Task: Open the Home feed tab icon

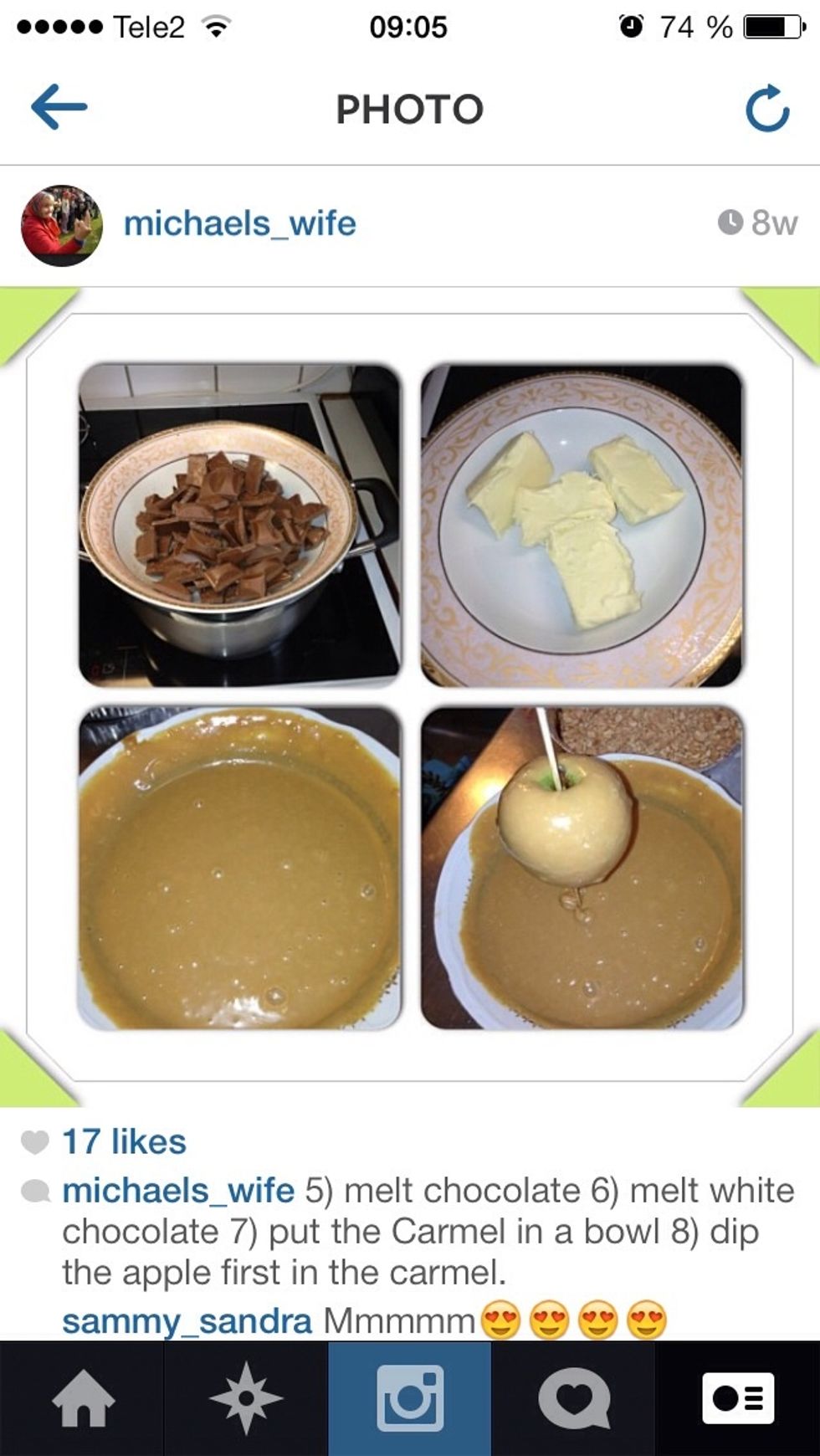Action: coord(82,1398)
